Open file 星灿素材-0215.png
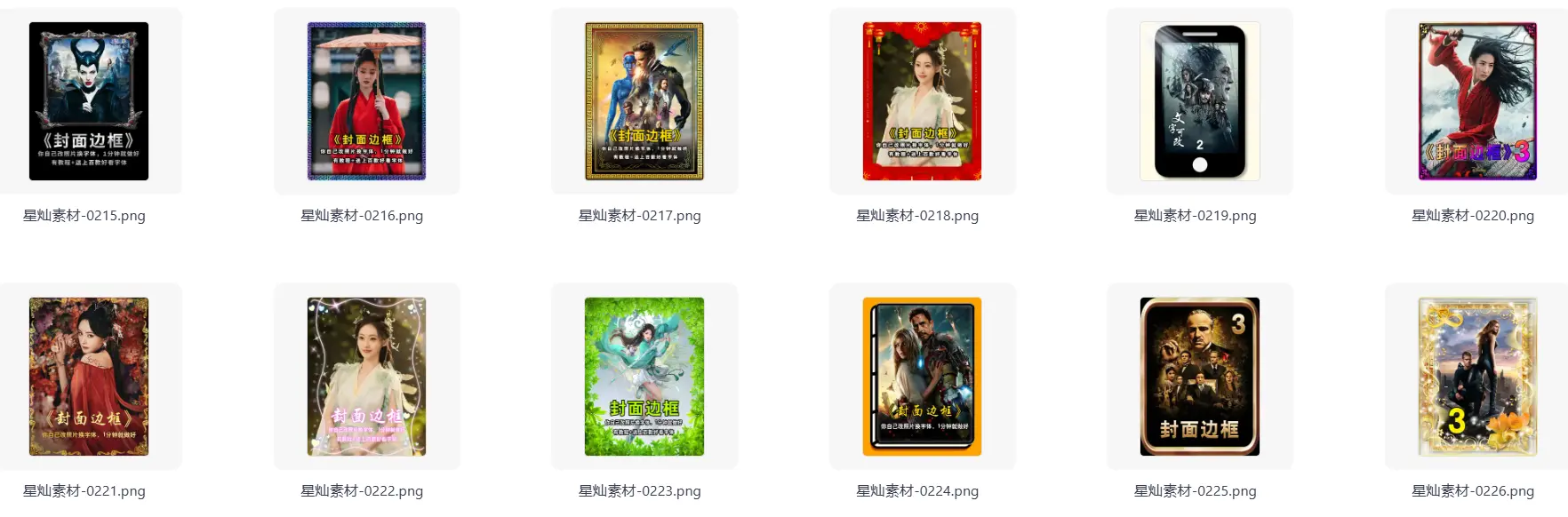This screenshot has height=517, width=1568. click(89, 101)
